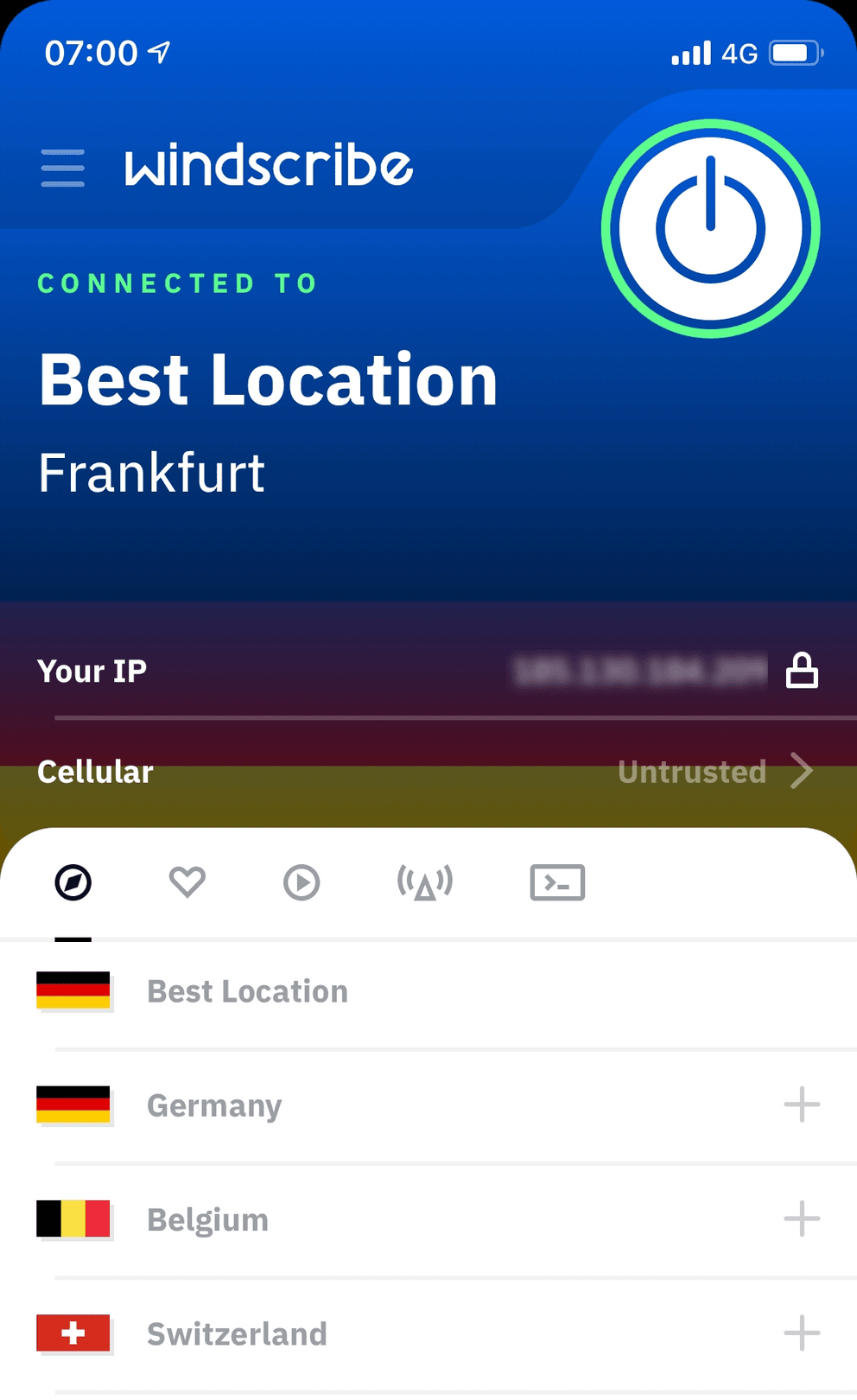Expand Switzerland server locations
857x1400 pixels.
802,1333
